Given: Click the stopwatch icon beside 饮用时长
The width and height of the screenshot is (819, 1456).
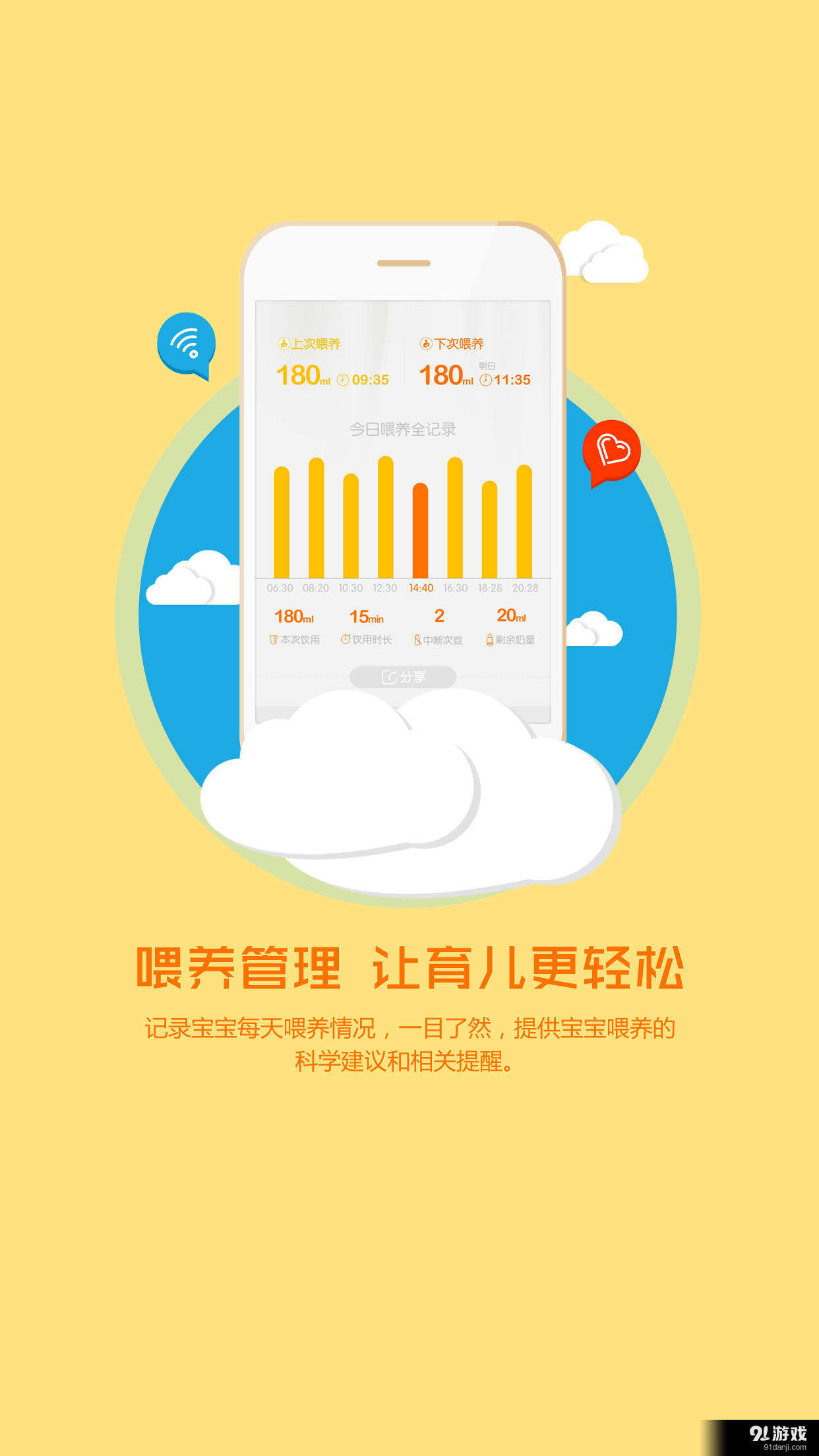Looking at the screenshot, I should tap(346, 638).
